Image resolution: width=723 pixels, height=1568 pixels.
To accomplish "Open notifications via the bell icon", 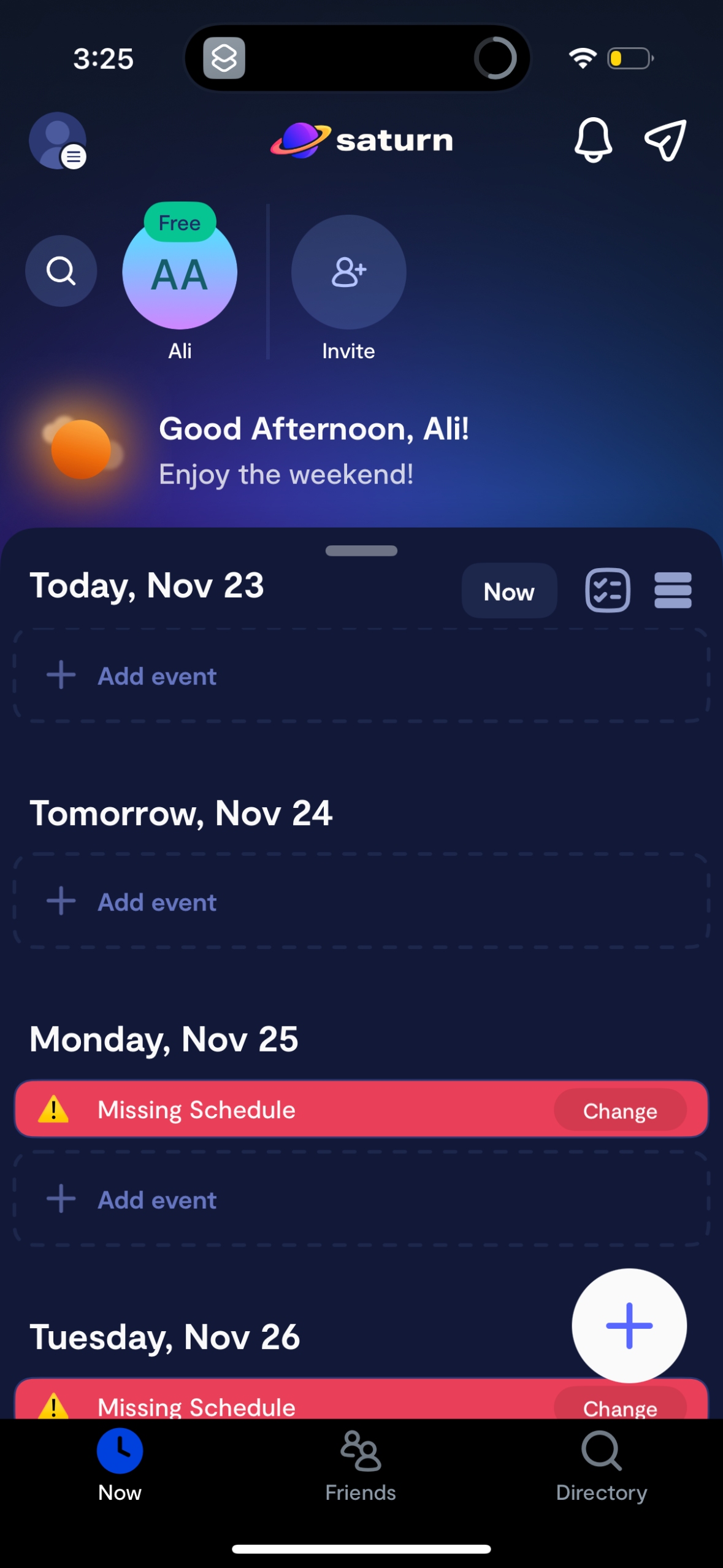I will pos(594,140).
